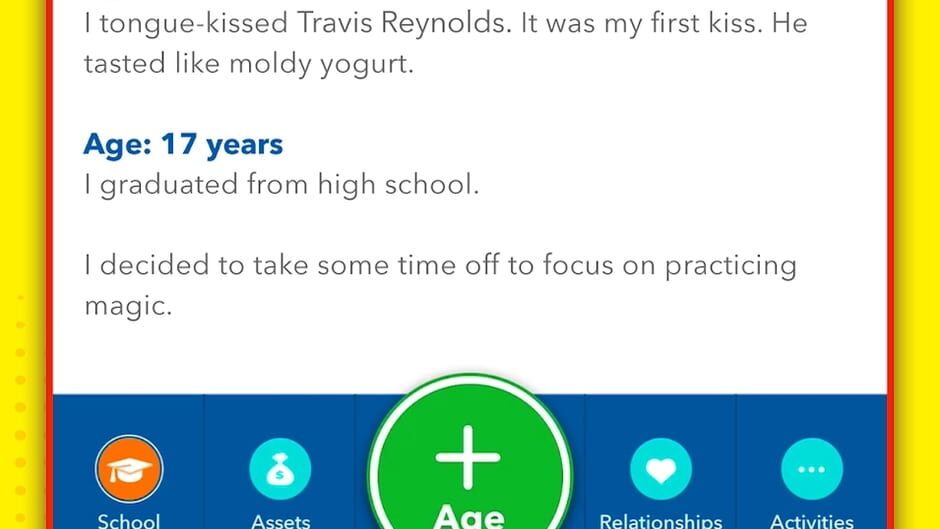Open the Assets section

280,470
